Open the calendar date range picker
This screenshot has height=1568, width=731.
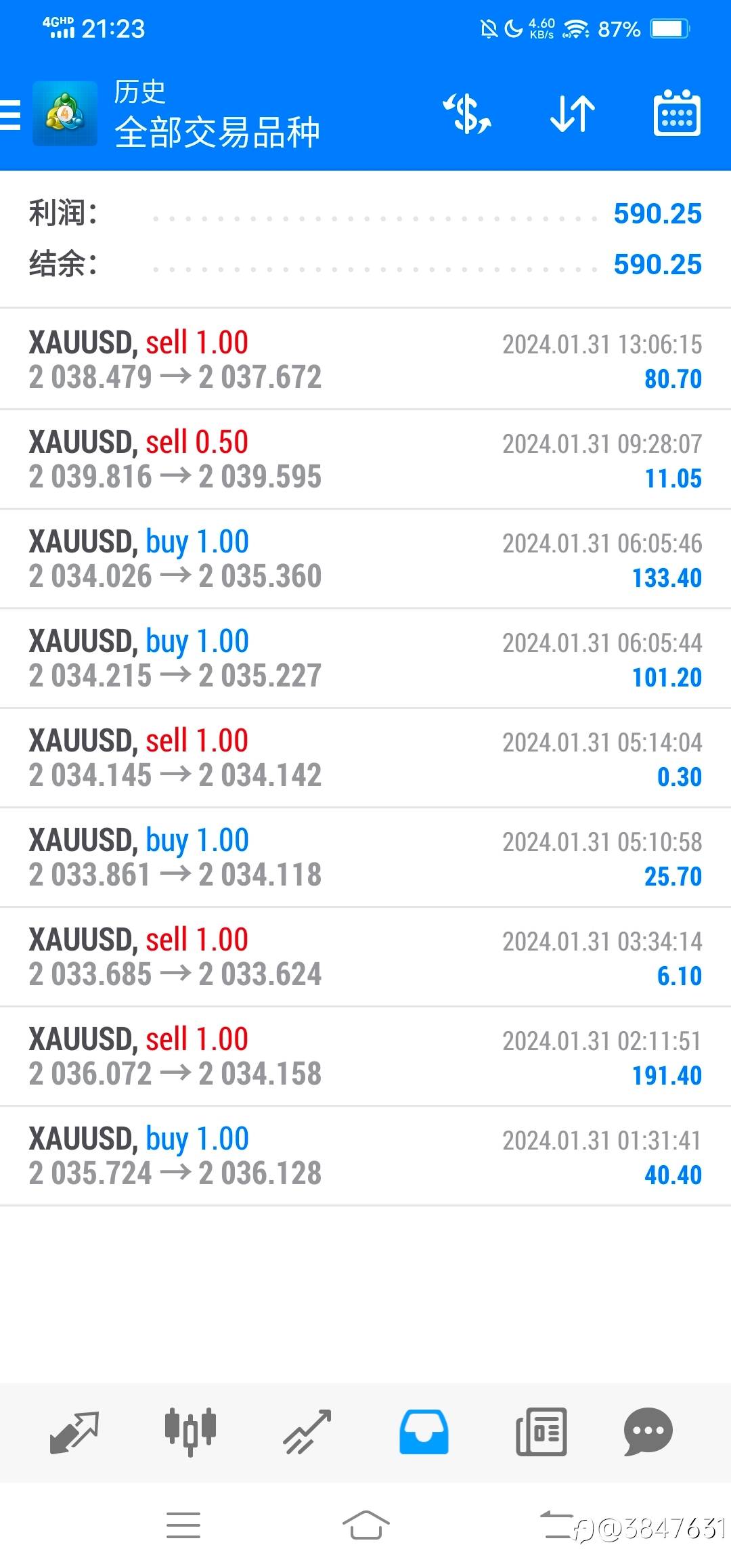676,114
